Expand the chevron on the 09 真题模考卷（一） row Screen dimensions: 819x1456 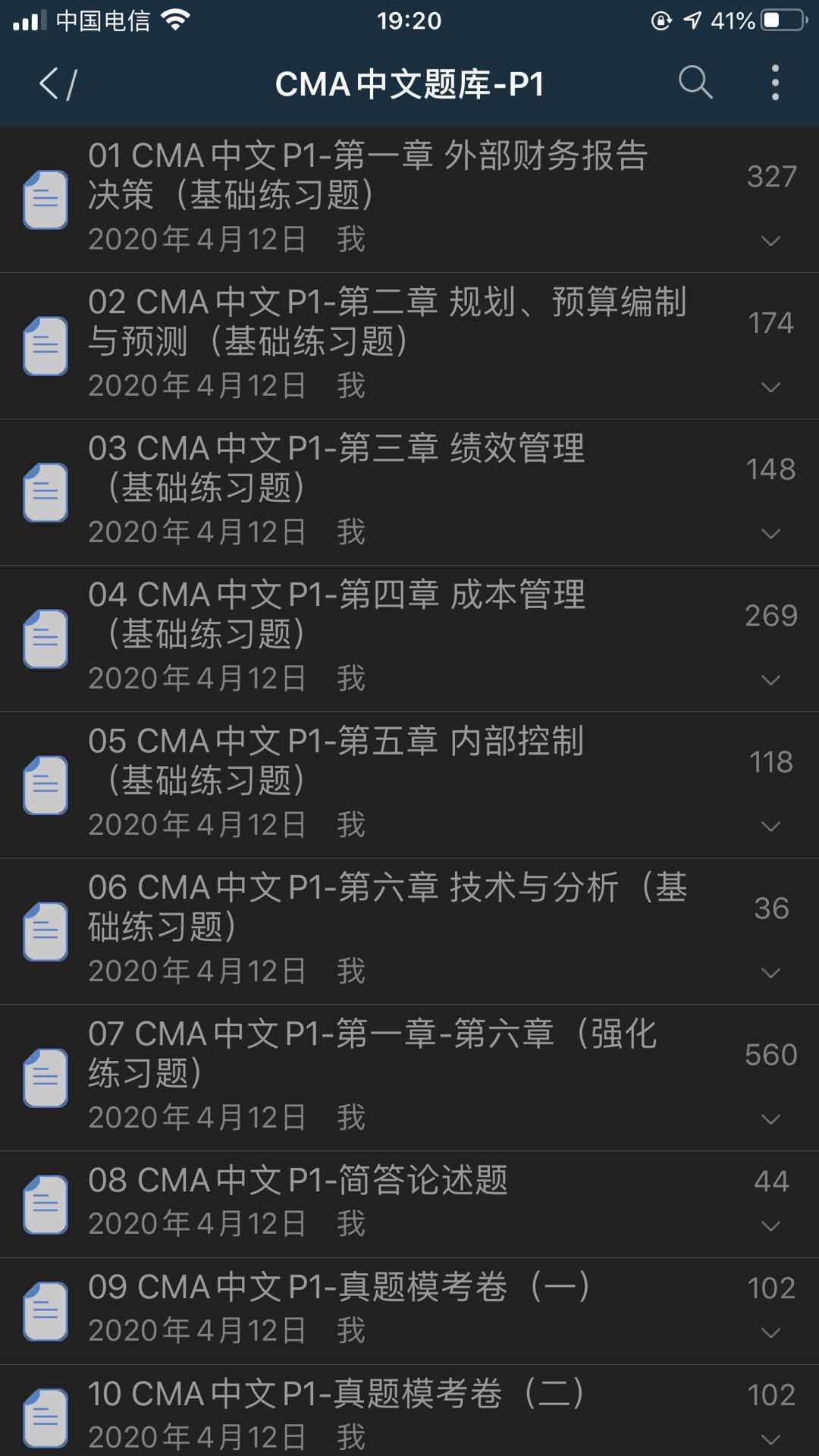770,1333
